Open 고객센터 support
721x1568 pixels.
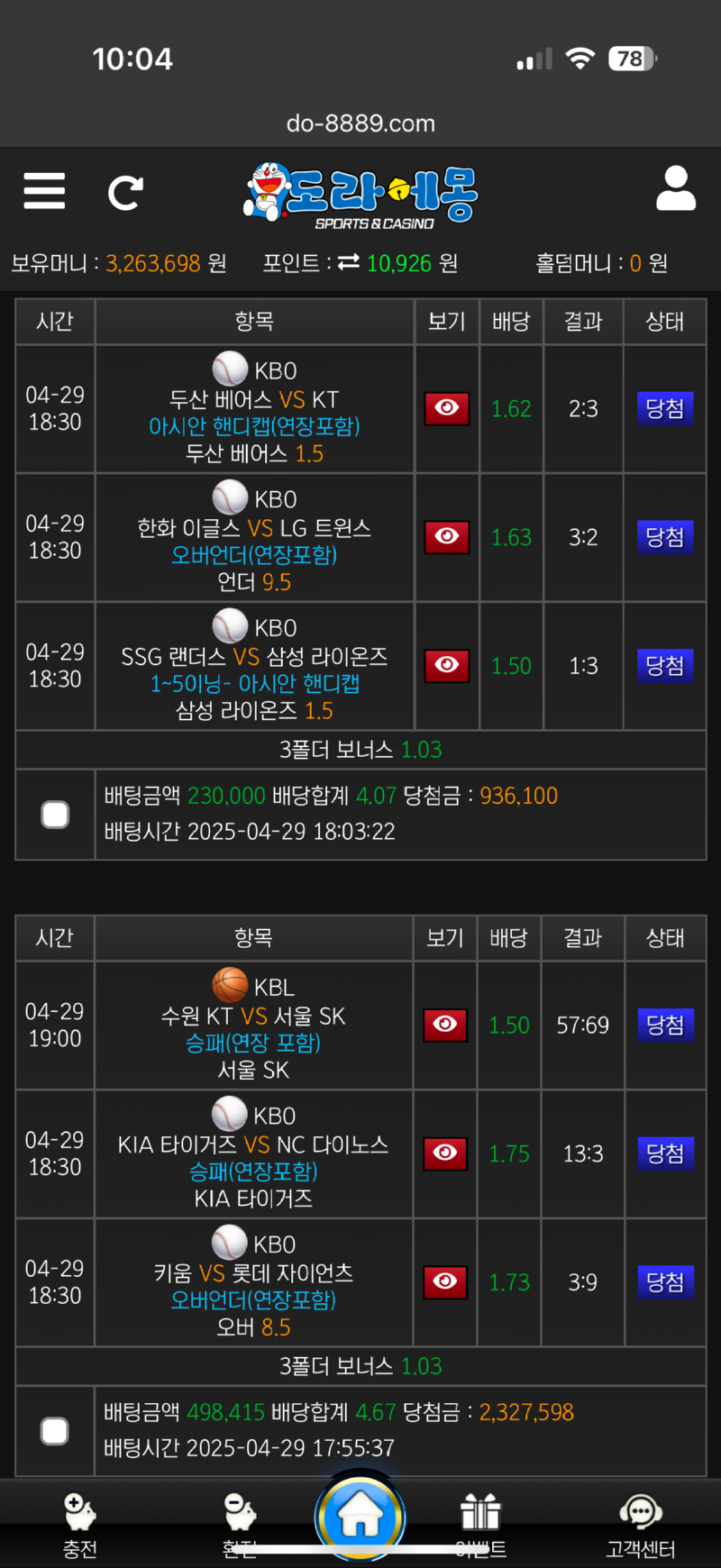click(641, 1525)
